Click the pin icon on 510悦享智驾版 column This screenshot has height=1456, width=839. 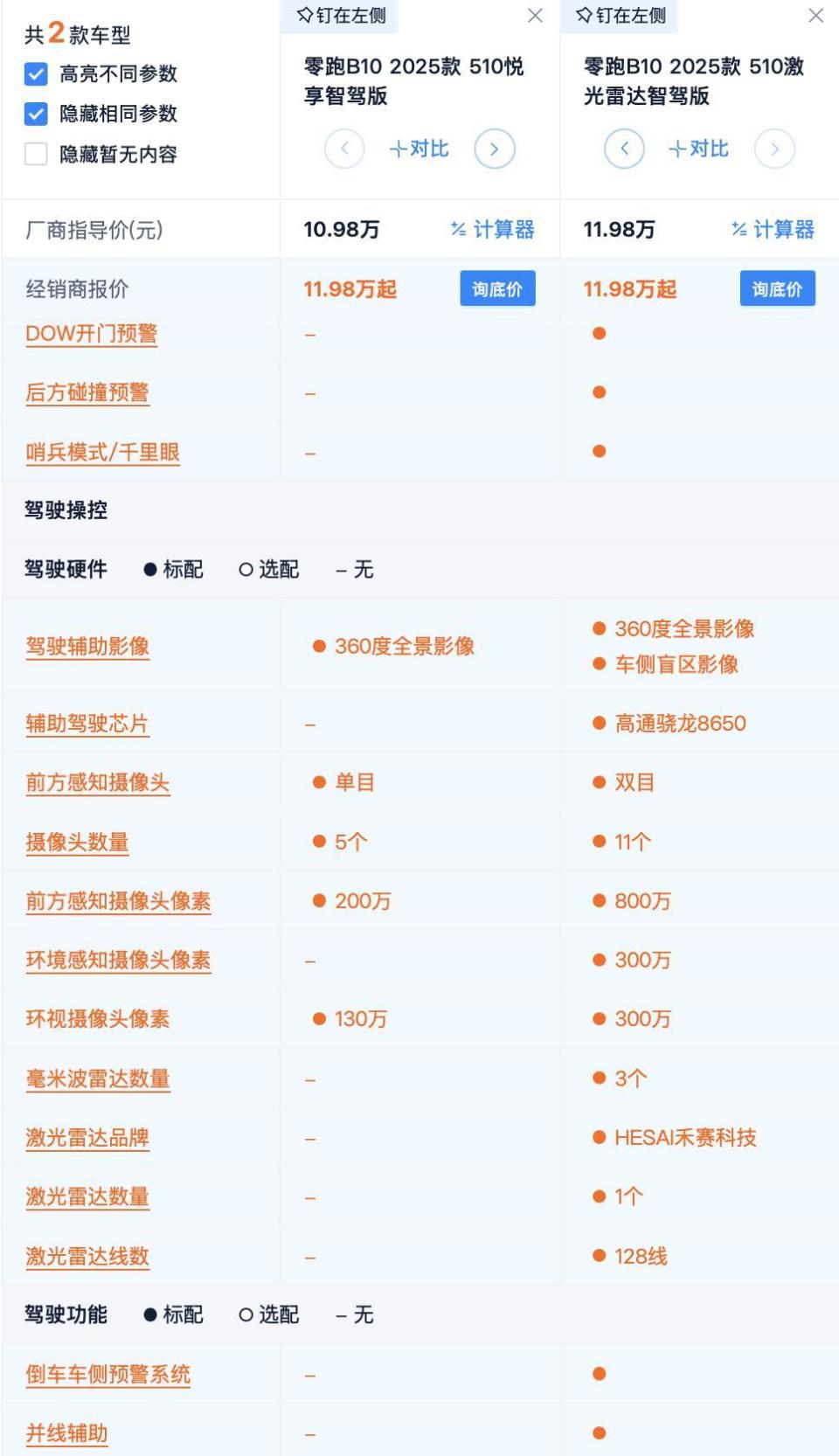pyautogui.click(x=304, y=15)
